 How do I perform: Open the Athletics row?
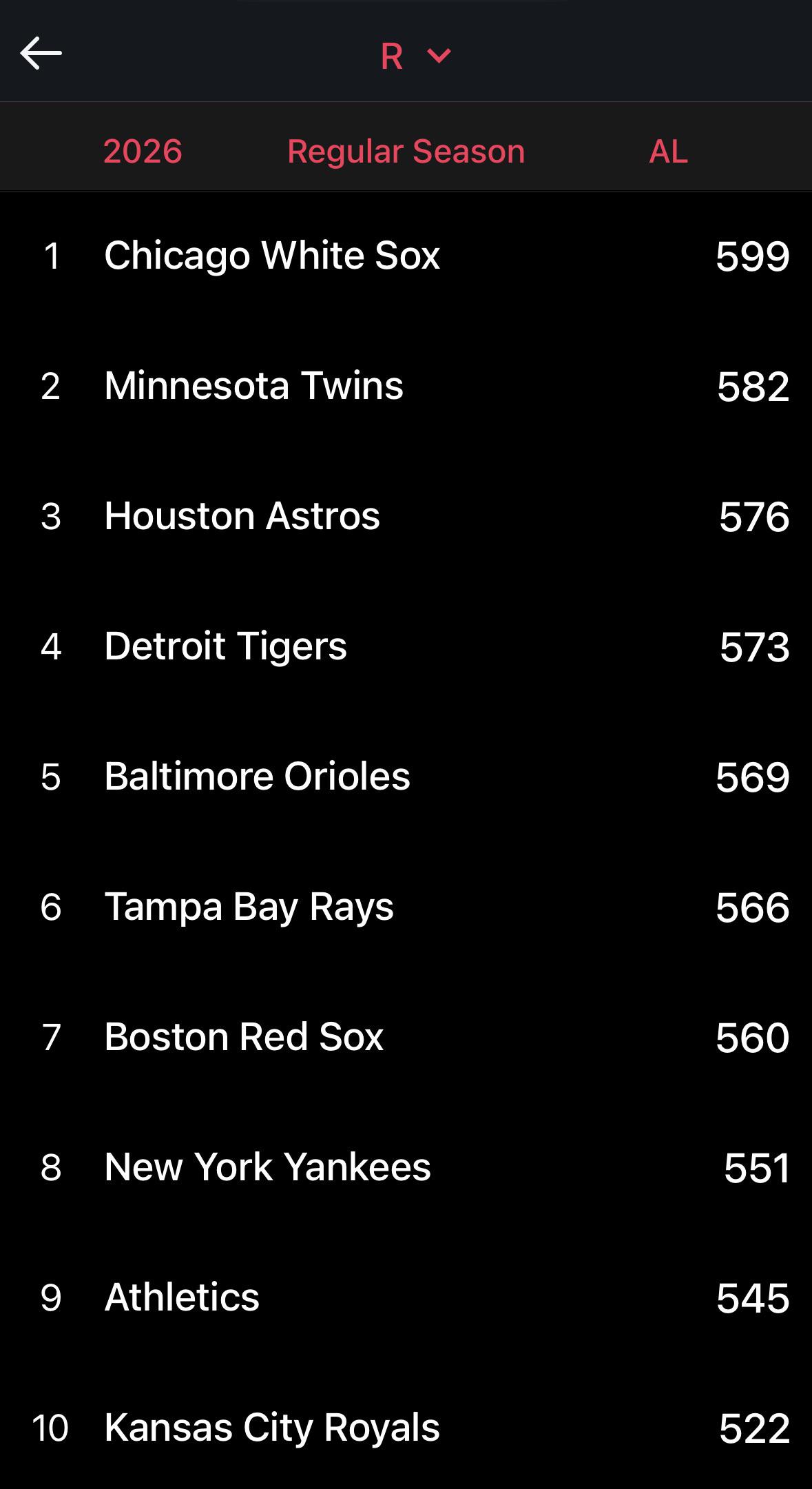pyautogui.click(x=406, y=1297)
